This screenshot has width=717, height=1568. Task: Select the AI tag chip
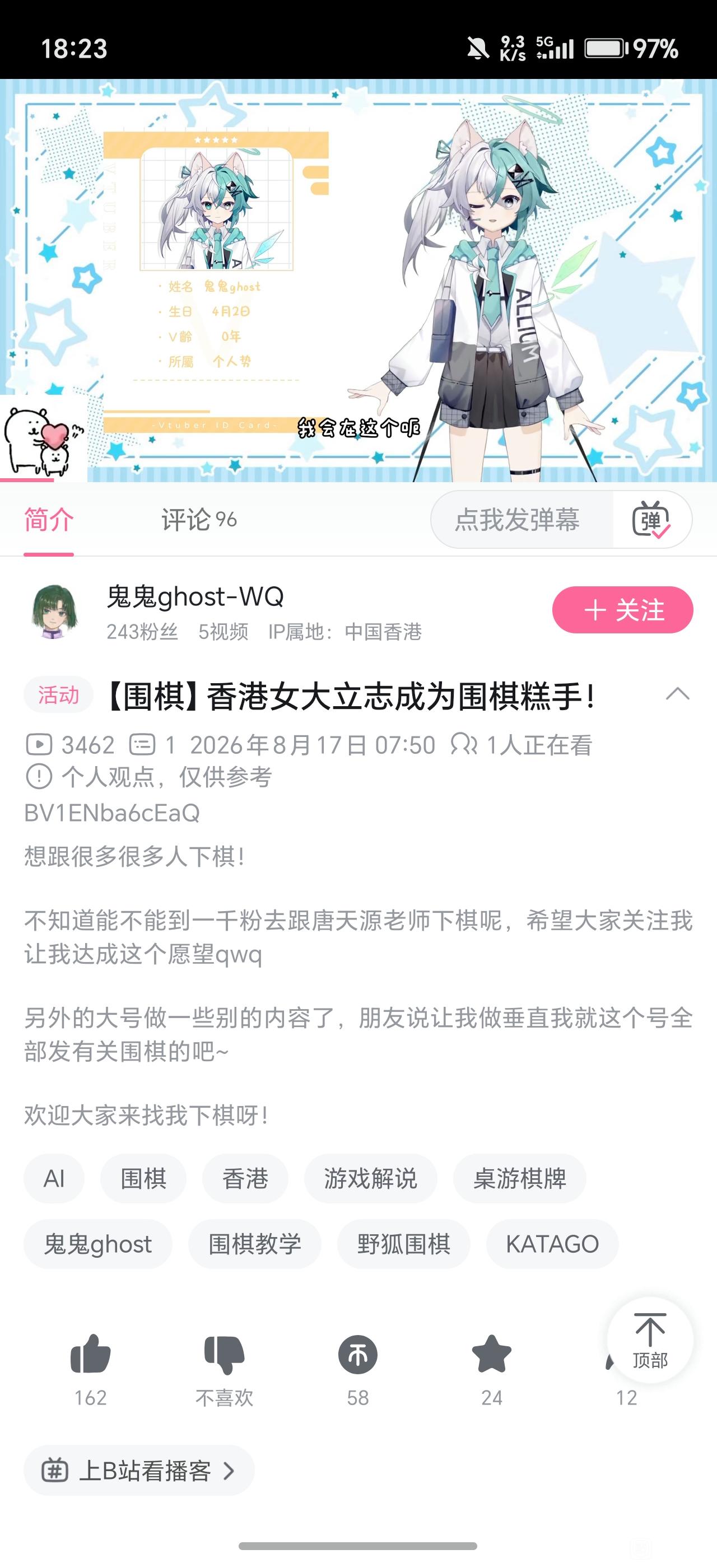tap(54, 1178)
